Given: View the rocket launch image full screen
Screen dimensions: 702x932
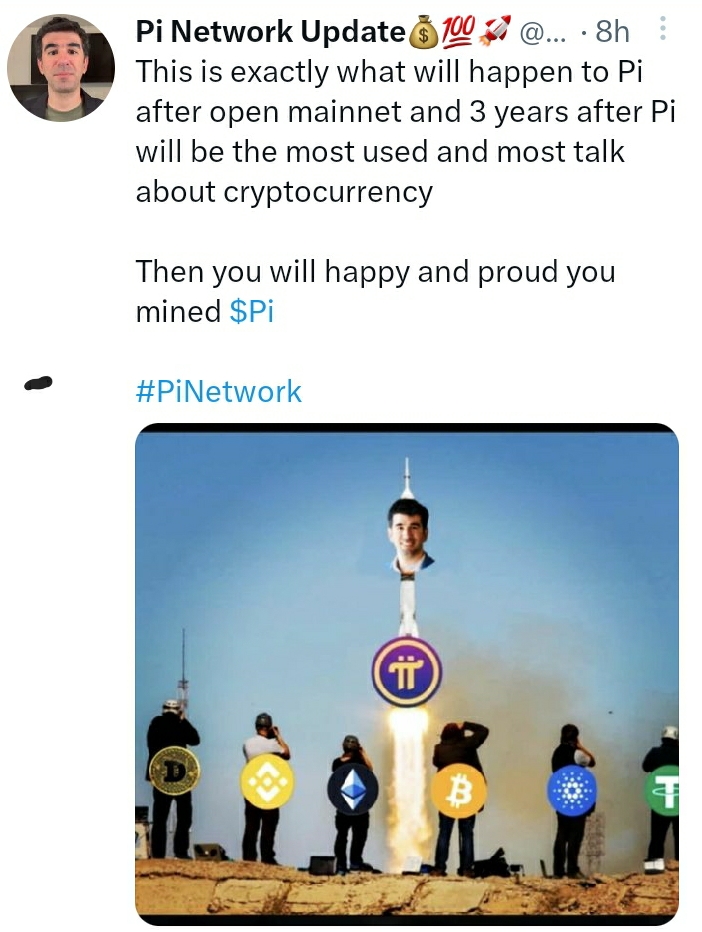Looking at the screenshot, I should pos(406,673).
